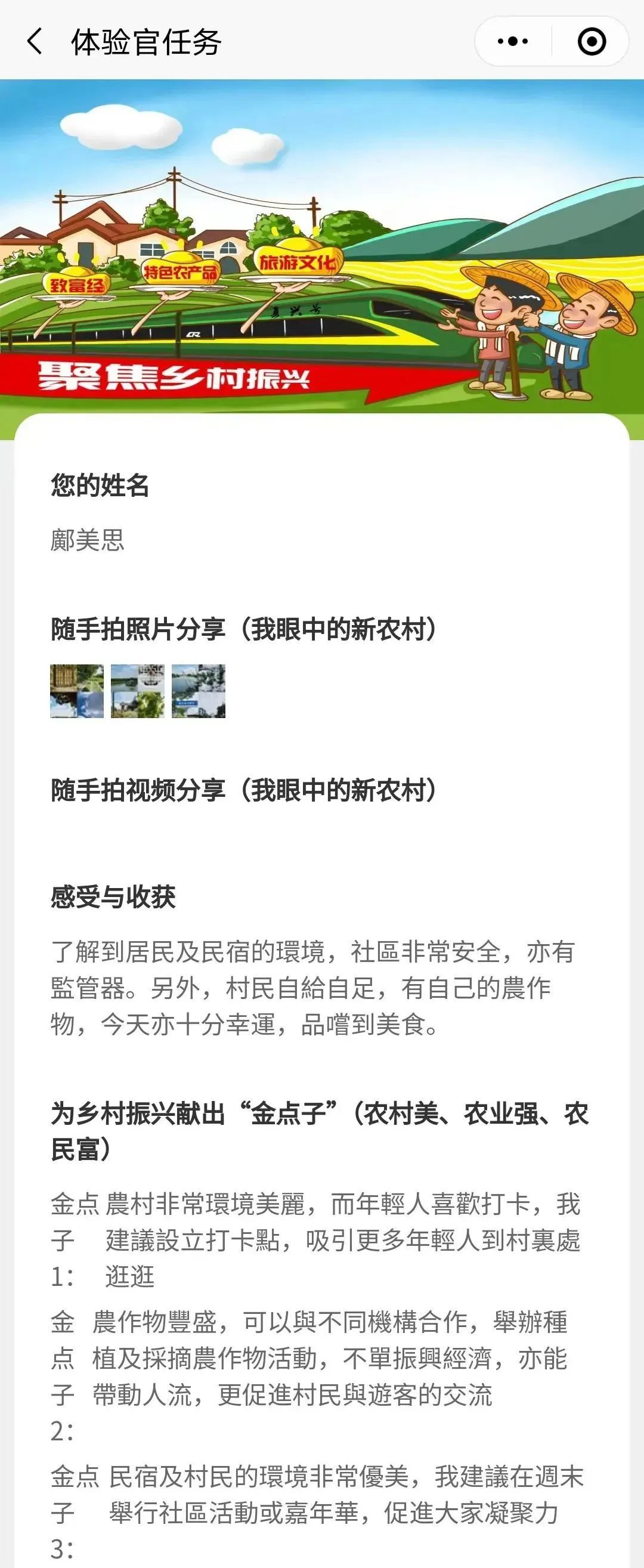Open the mini program more options menu
644x1568 pixels.
tap(513, 41)
